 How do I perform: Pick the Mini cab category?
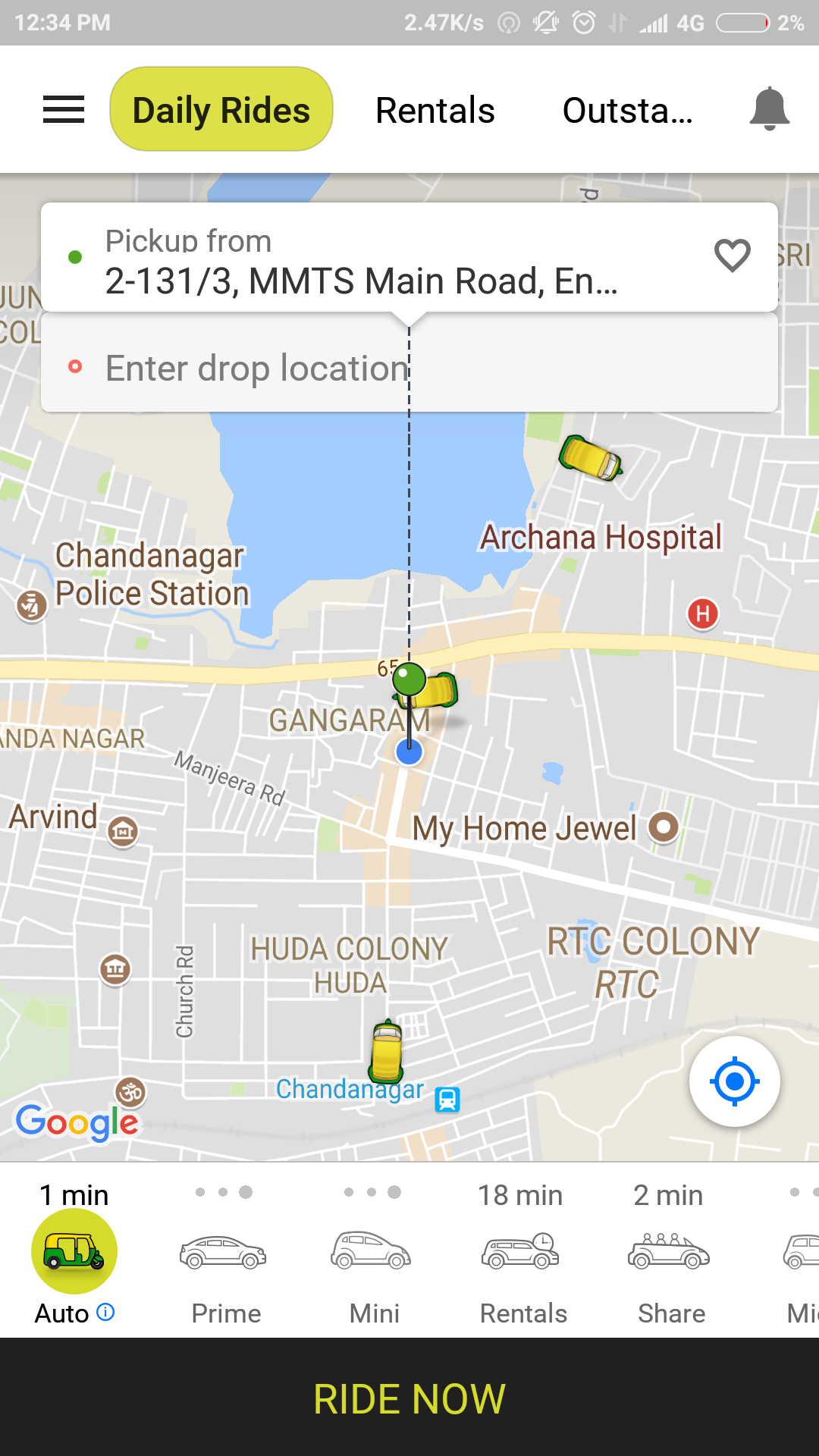click(x=373, y=1251)
